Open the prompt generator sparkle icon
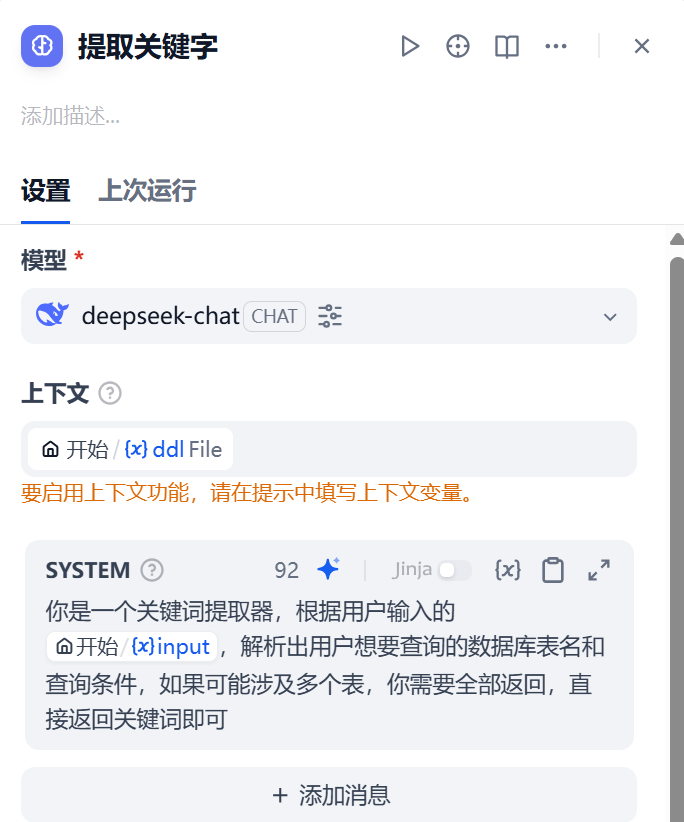The image size is (684, 822). (x=328, y=570)
